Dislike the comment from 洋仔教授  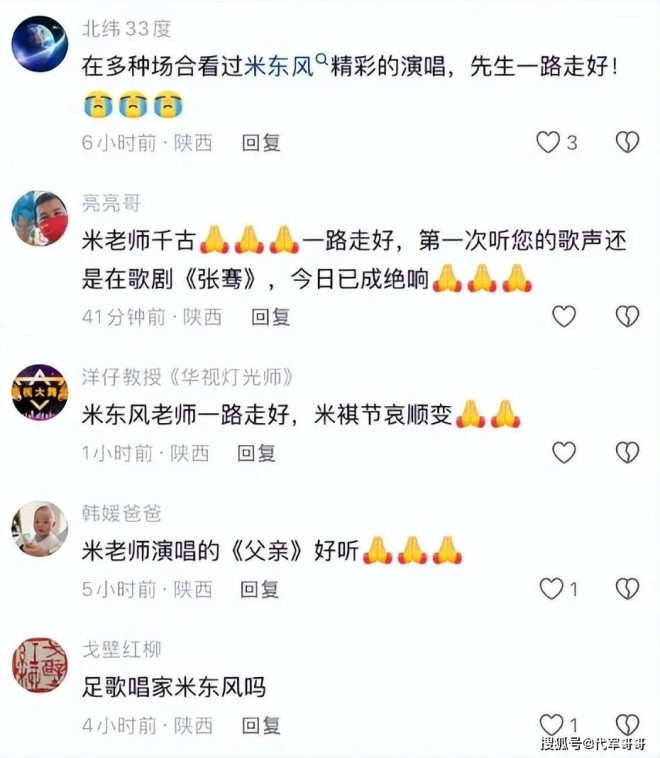point(627,453)
